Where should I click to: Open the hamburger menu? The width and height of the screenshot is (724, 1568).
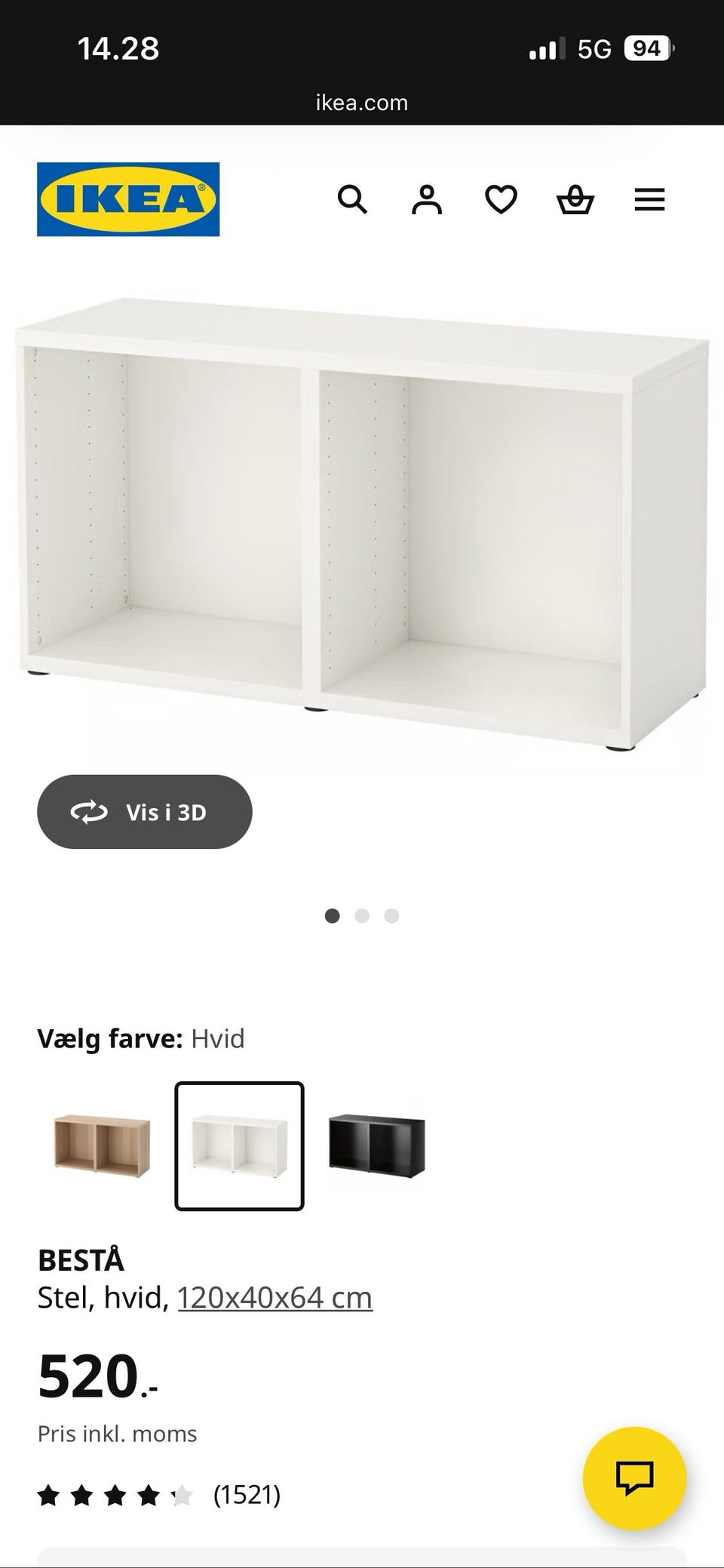[x=649, y=200]
